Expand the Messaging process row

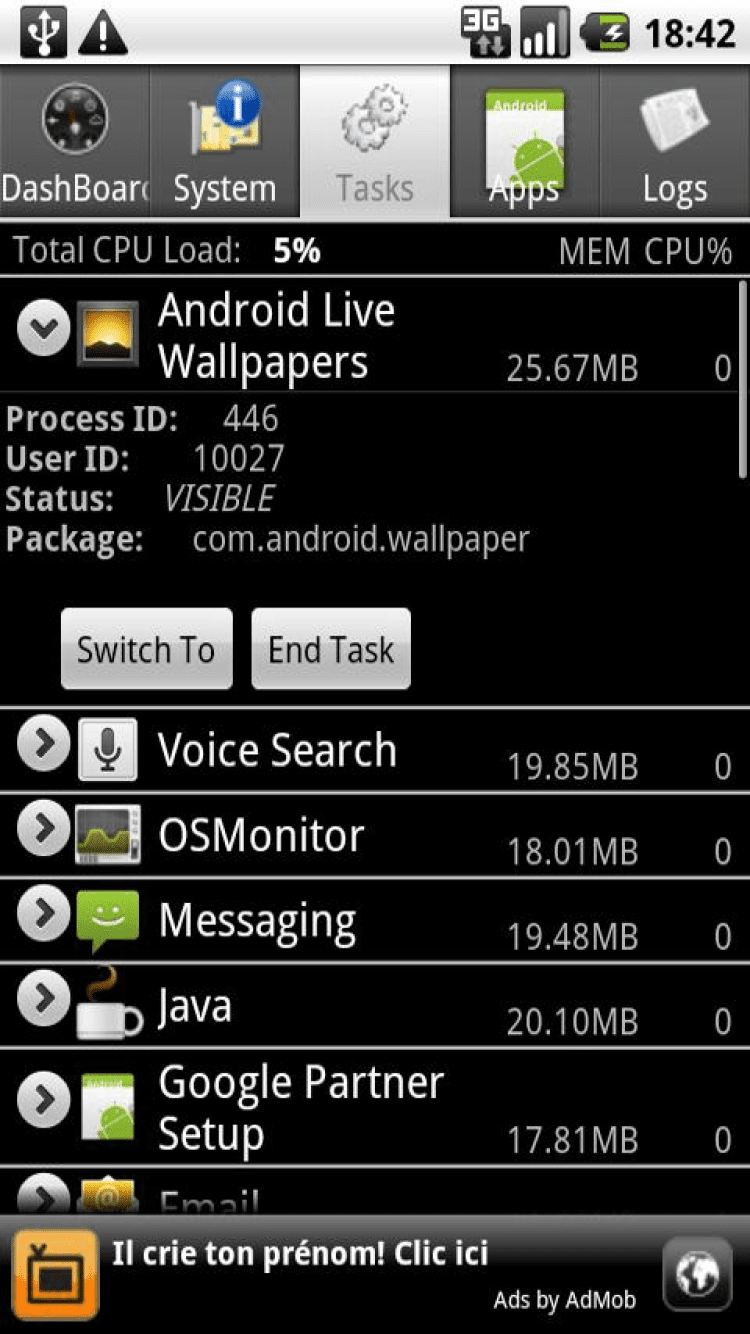coord(43,915)
